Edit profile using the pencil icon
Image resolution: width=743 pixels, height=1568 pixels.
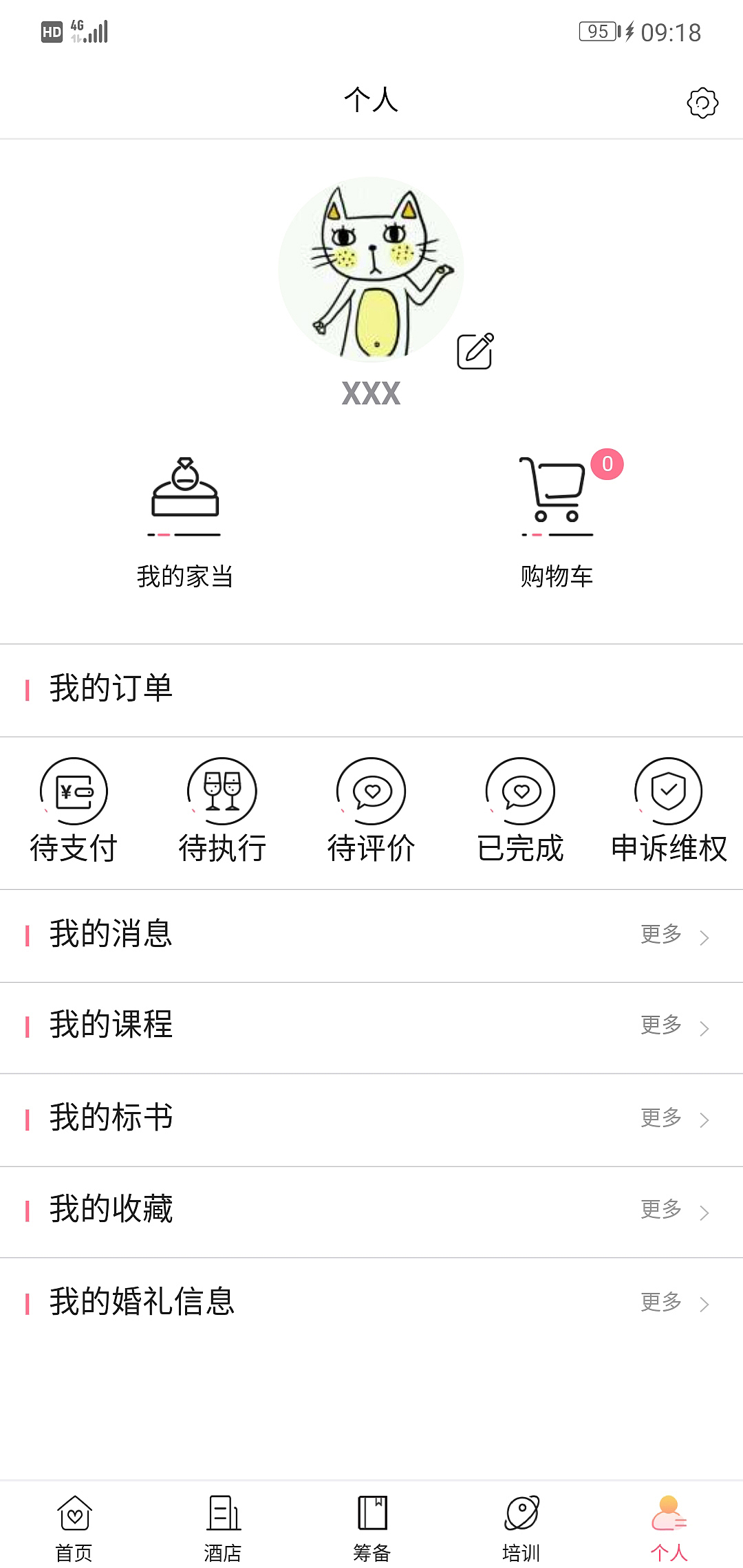pyautogui.click(x=475, y=349)
